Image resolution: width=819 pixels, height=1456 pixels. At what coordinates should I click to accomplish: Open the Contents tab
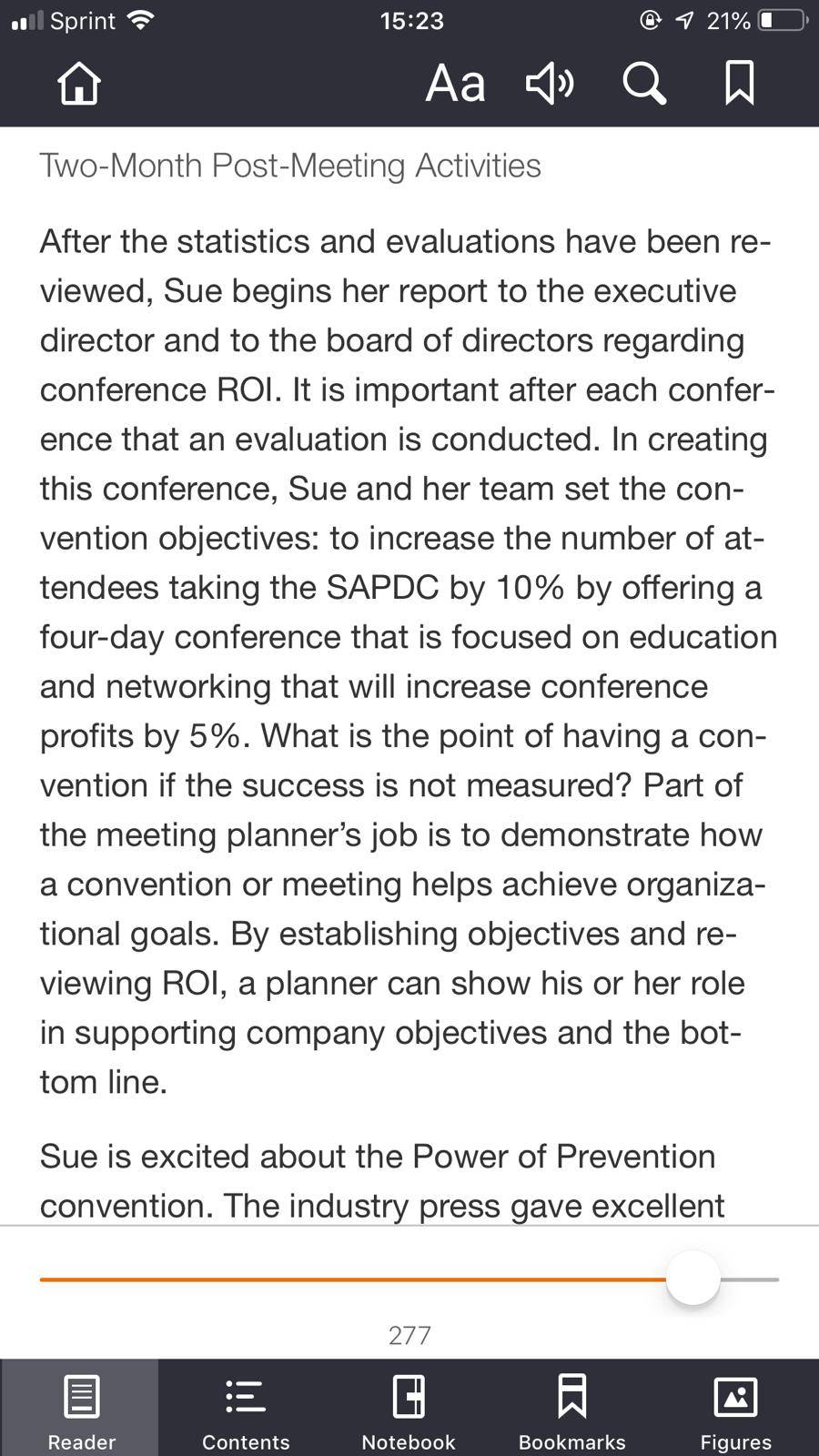point(246,1409)
